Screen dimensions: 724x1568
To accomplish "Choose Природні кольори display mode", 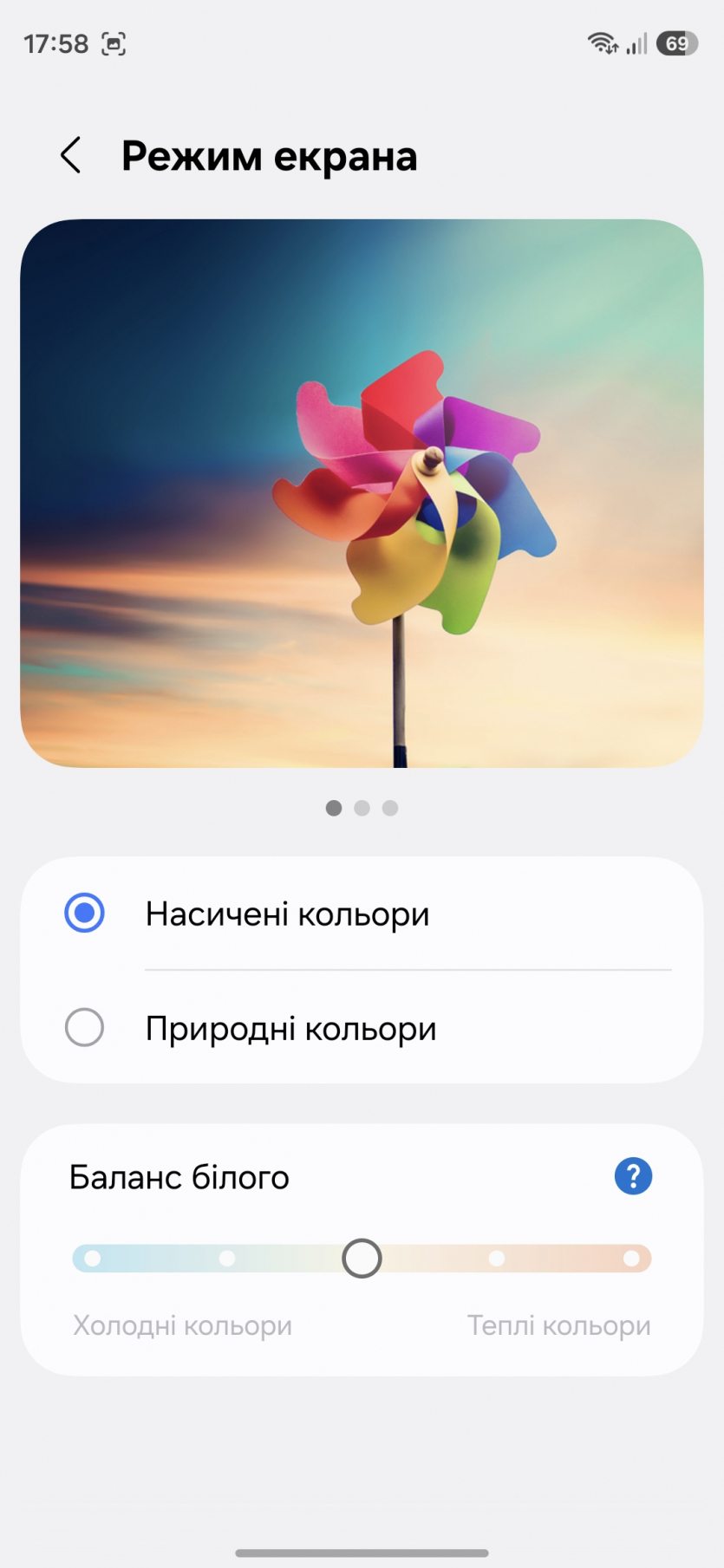I will click(x=85, y=1028).
